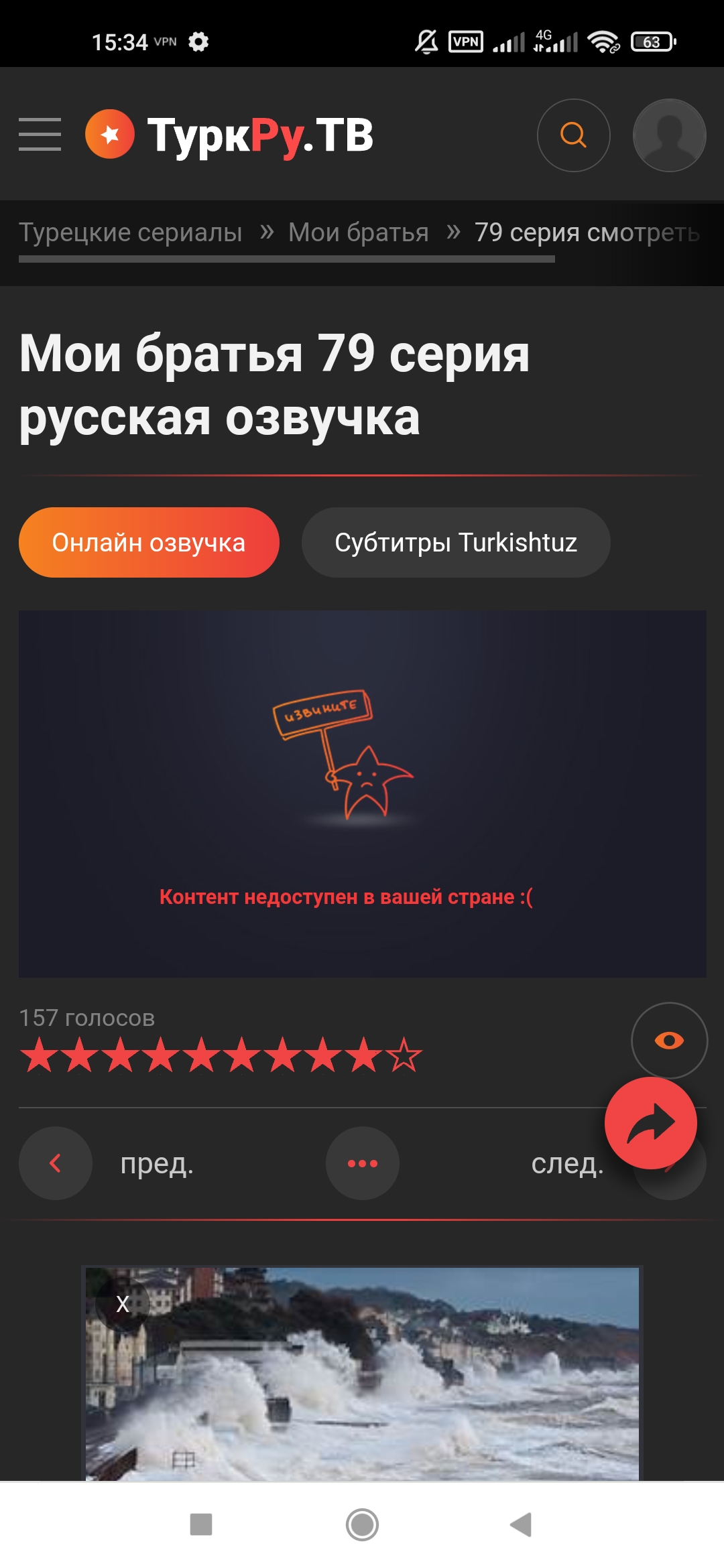The image size is (724, 1568).
Task: Open the hamburger menu
Action: [x=40, y=135]
